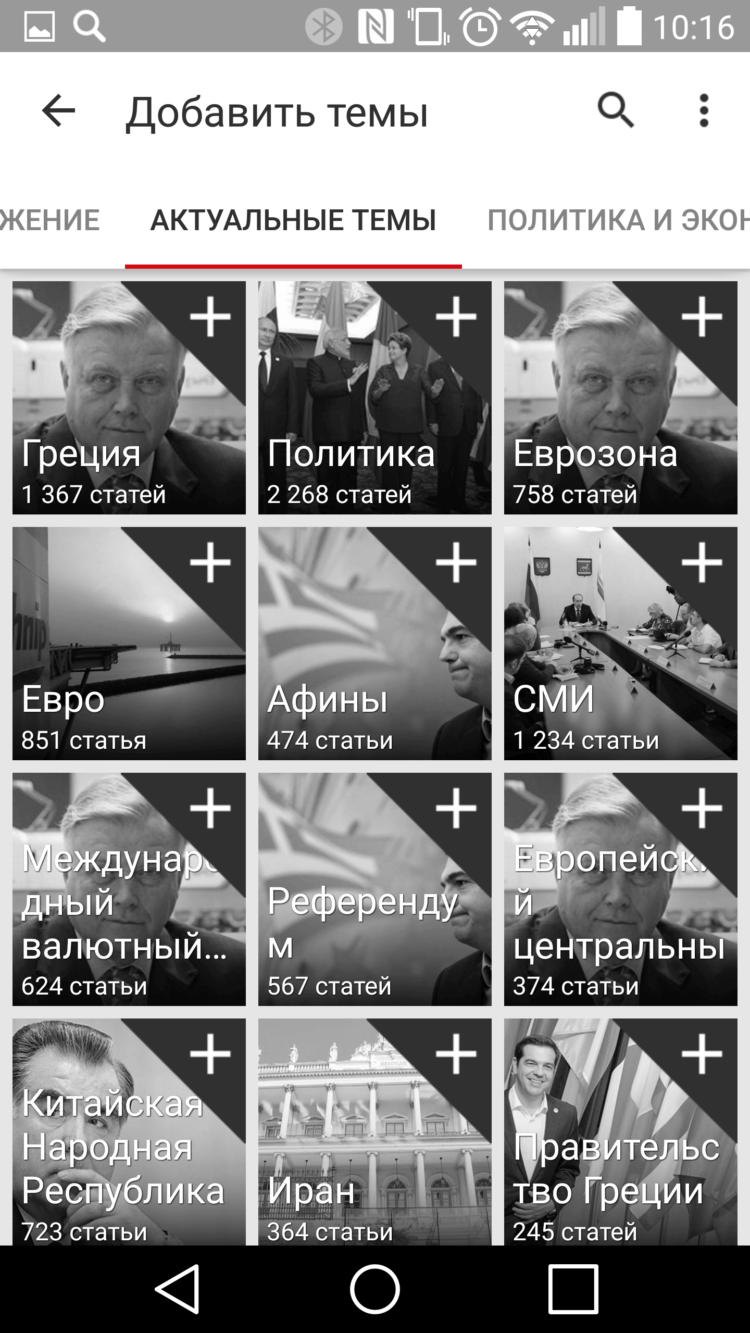Toggle subscription to "Референдум" with its plus

457,808
